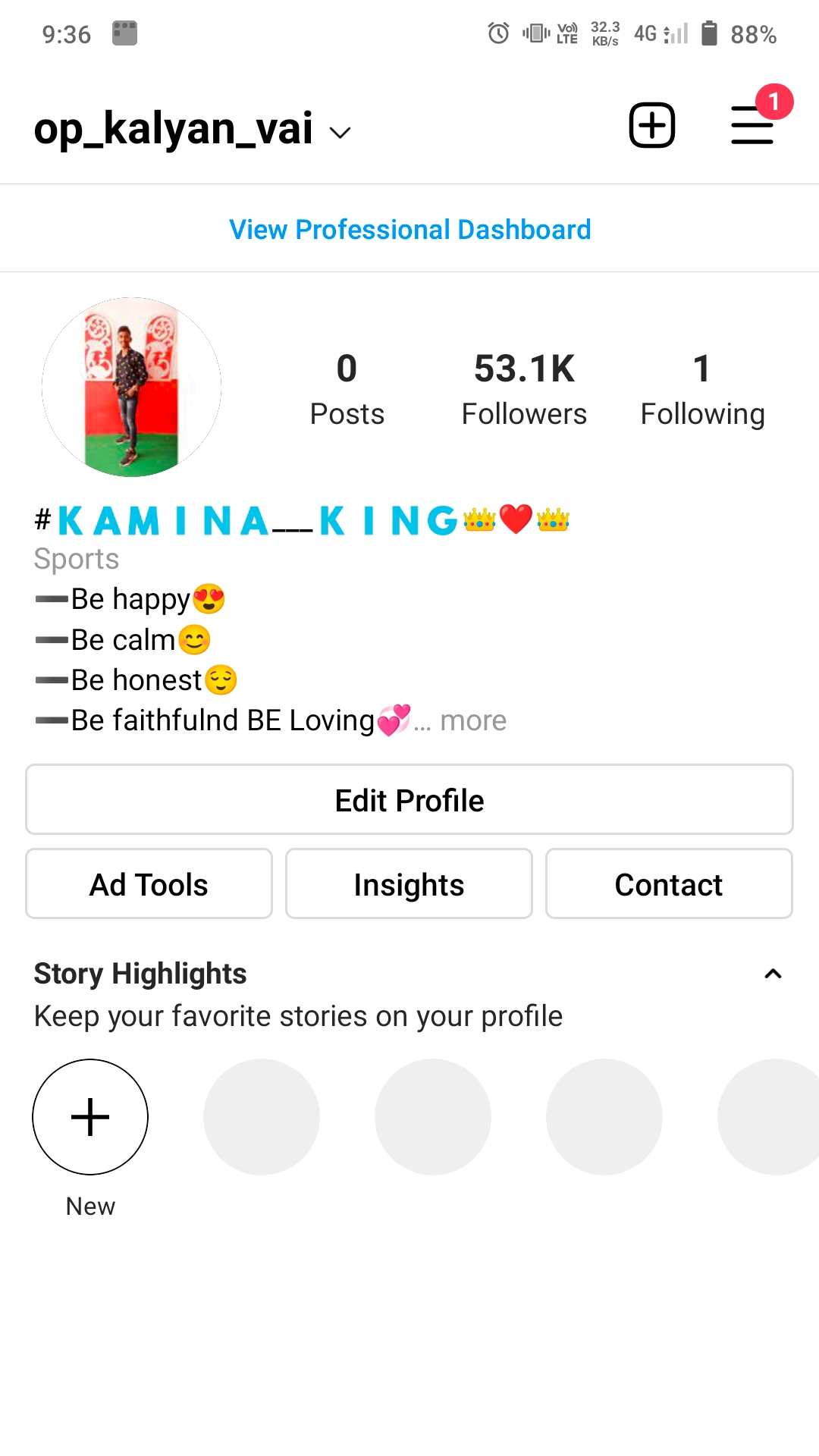Open the create new post icon
This screenshot has height=1456, width=819.
(651, 125)
